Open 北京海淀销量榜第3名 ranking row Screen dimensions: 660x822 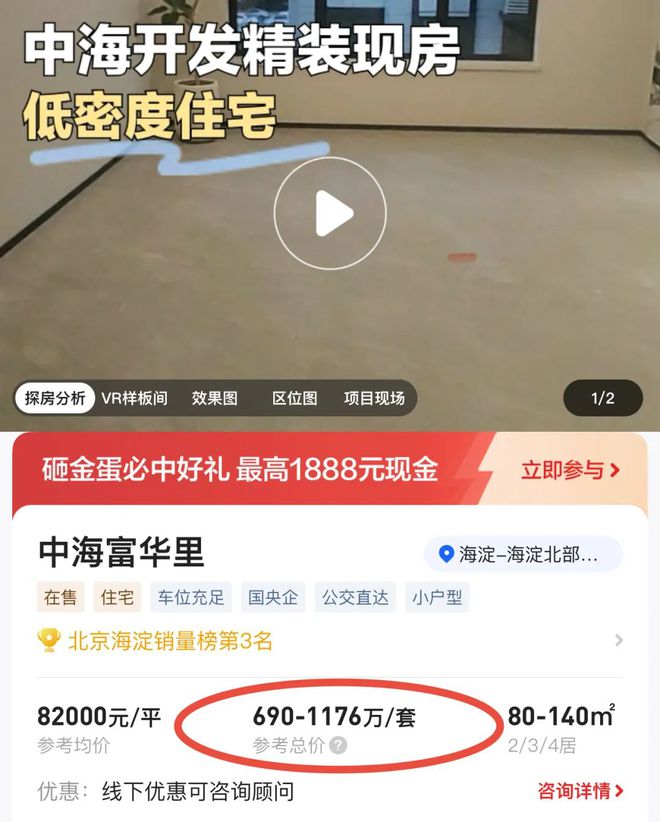(x=330, y=641)
